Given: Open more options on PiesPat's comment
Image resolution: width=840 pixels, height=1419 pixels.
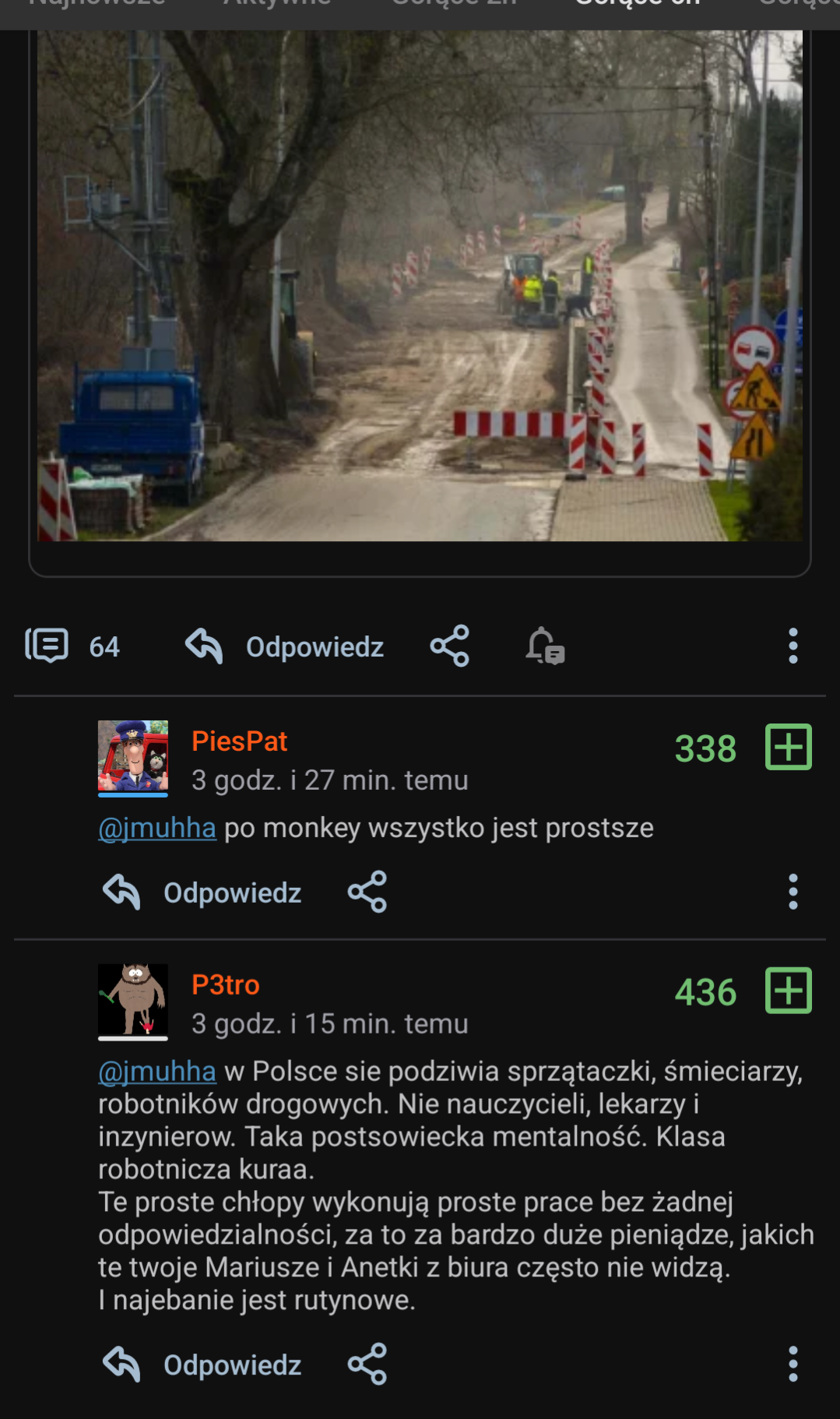Looking at the screenshot, I should tap(793, 893).
